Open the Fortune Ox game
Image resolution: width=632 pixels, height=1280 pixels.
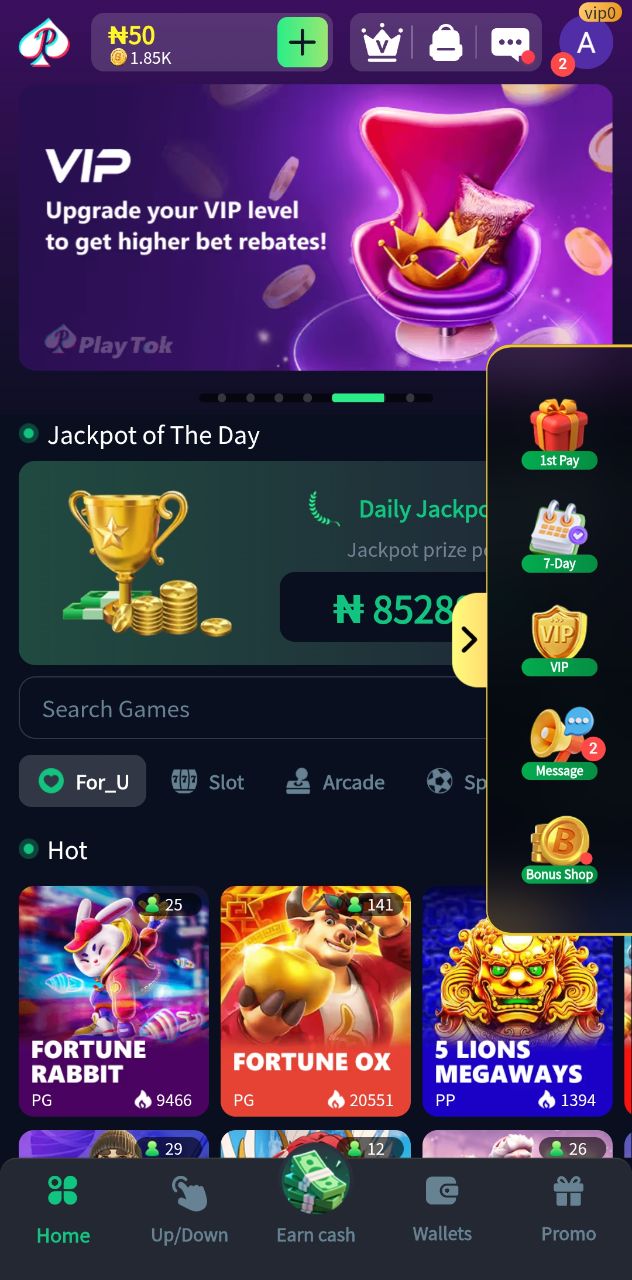[316, 1001]
